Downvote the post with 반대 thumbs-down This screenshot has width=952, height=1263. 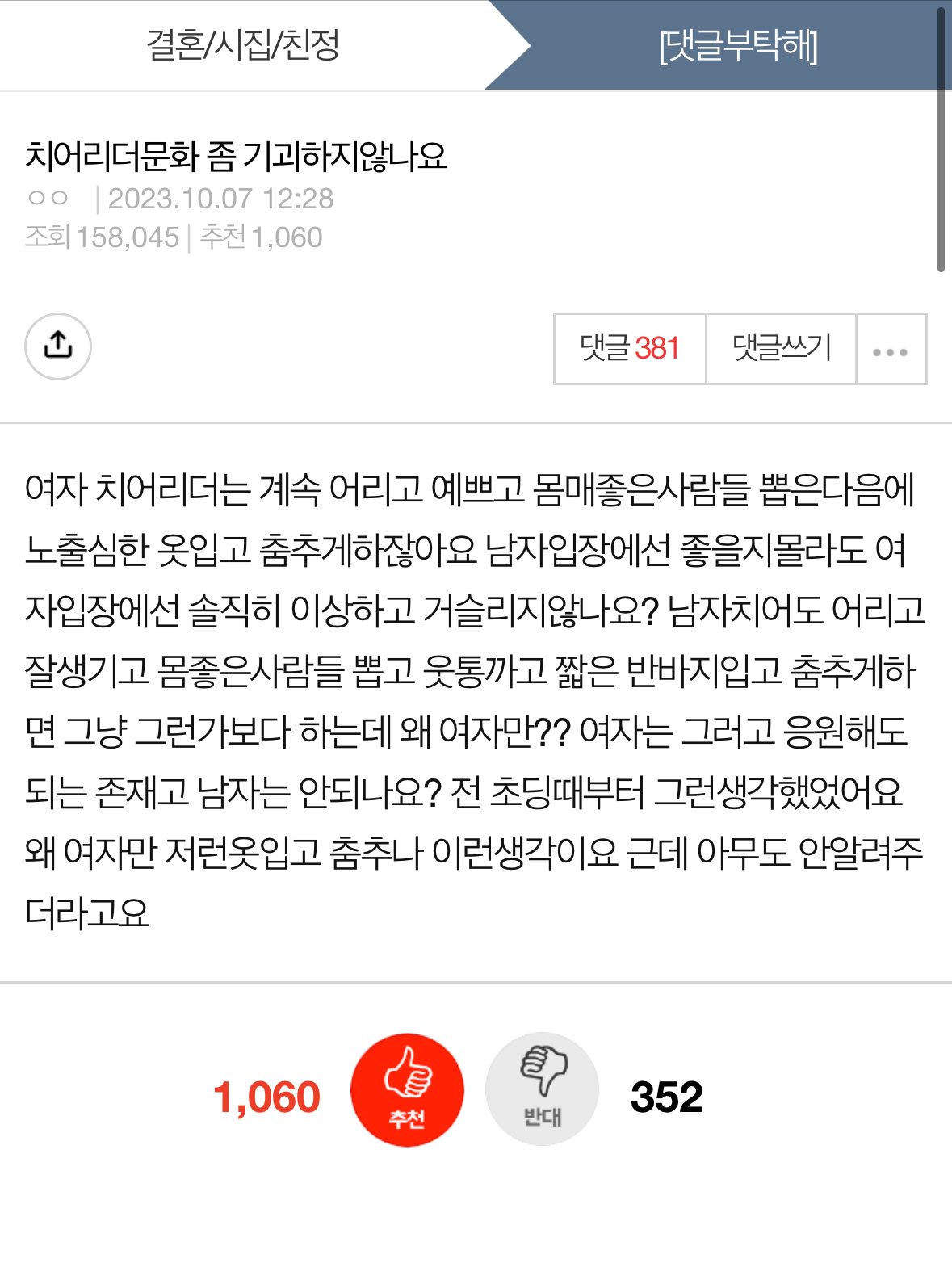tap(542, 1089)
